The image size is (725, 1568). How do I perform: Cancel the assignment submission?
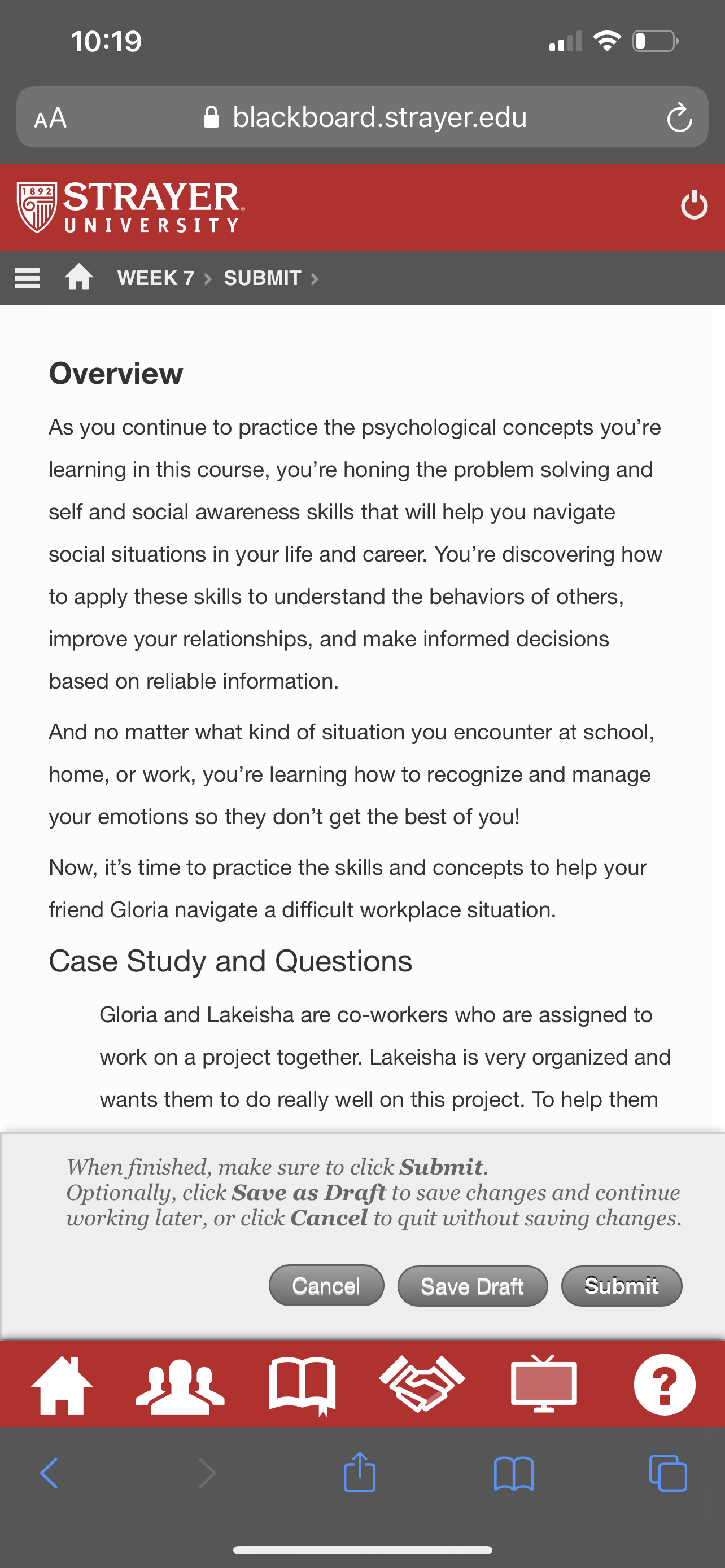click(326, 1286)
